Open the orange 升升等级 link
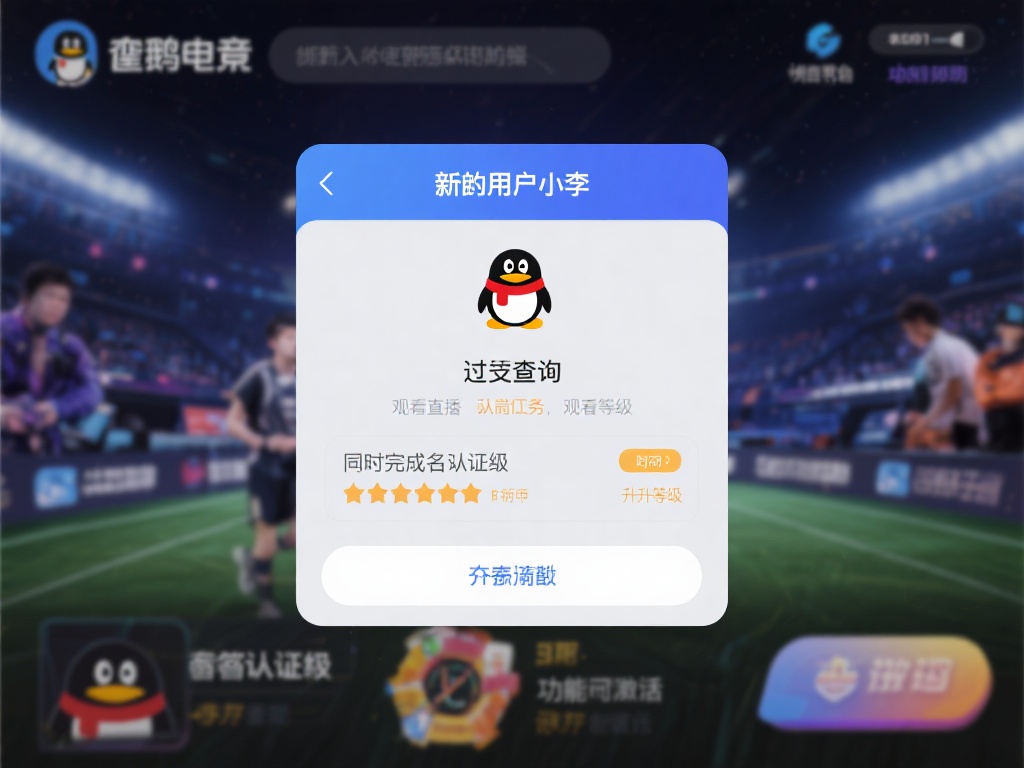Screen dimensions: 1024x768 pyautogui.click(x=651, y=495)
